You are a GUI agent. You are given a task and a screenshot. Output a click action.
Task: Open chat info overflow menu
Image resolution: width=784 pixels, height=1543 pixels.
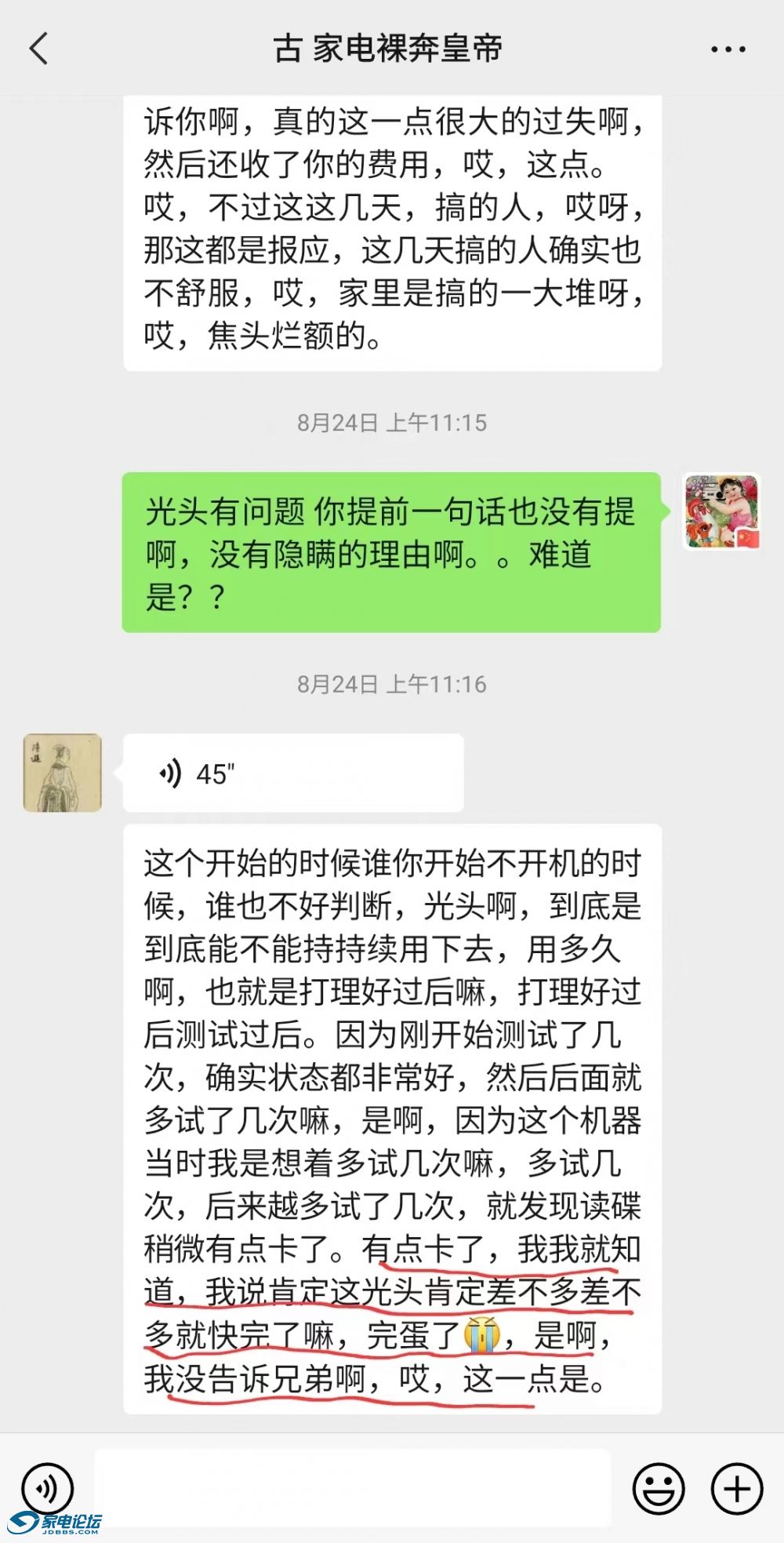[728, 49]
